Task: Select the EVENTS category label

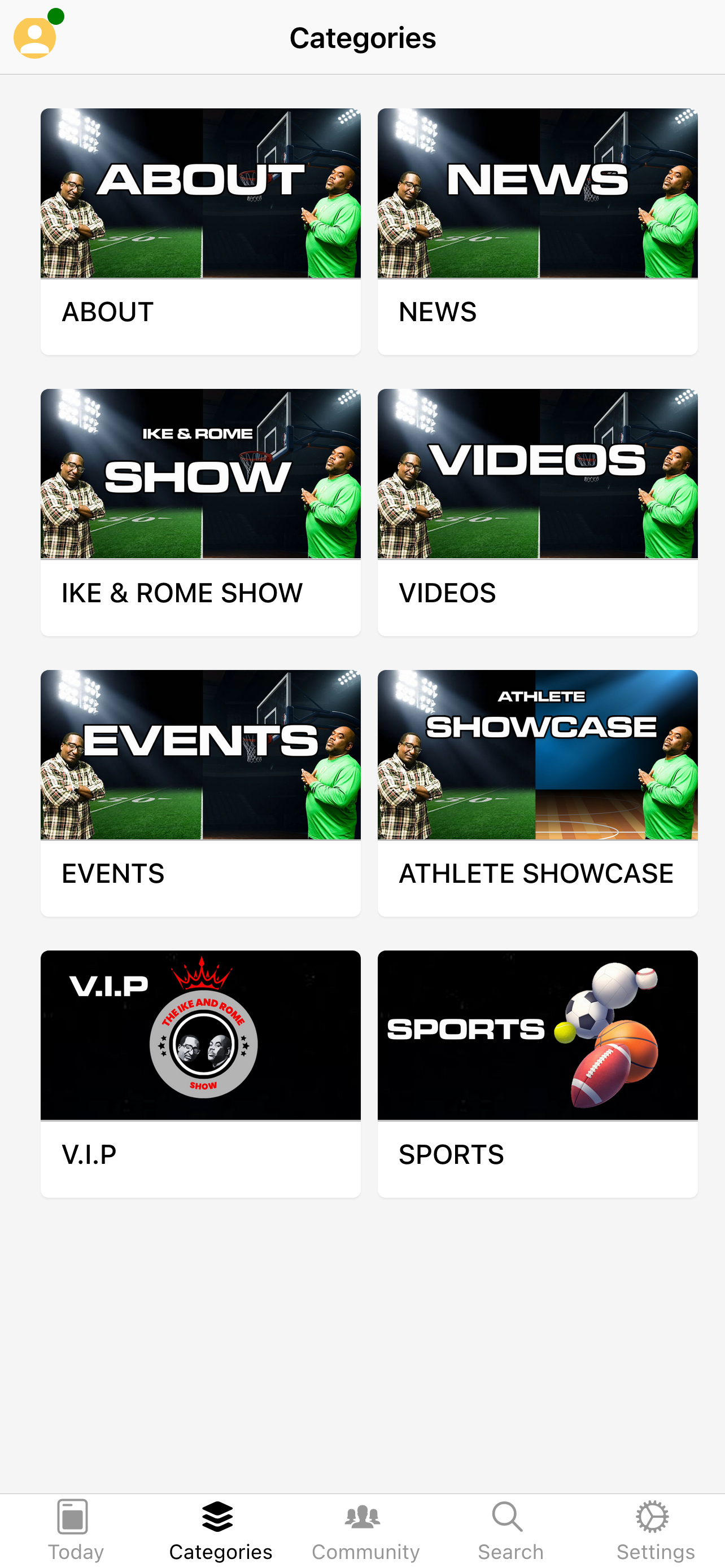Action: point(113,873)
